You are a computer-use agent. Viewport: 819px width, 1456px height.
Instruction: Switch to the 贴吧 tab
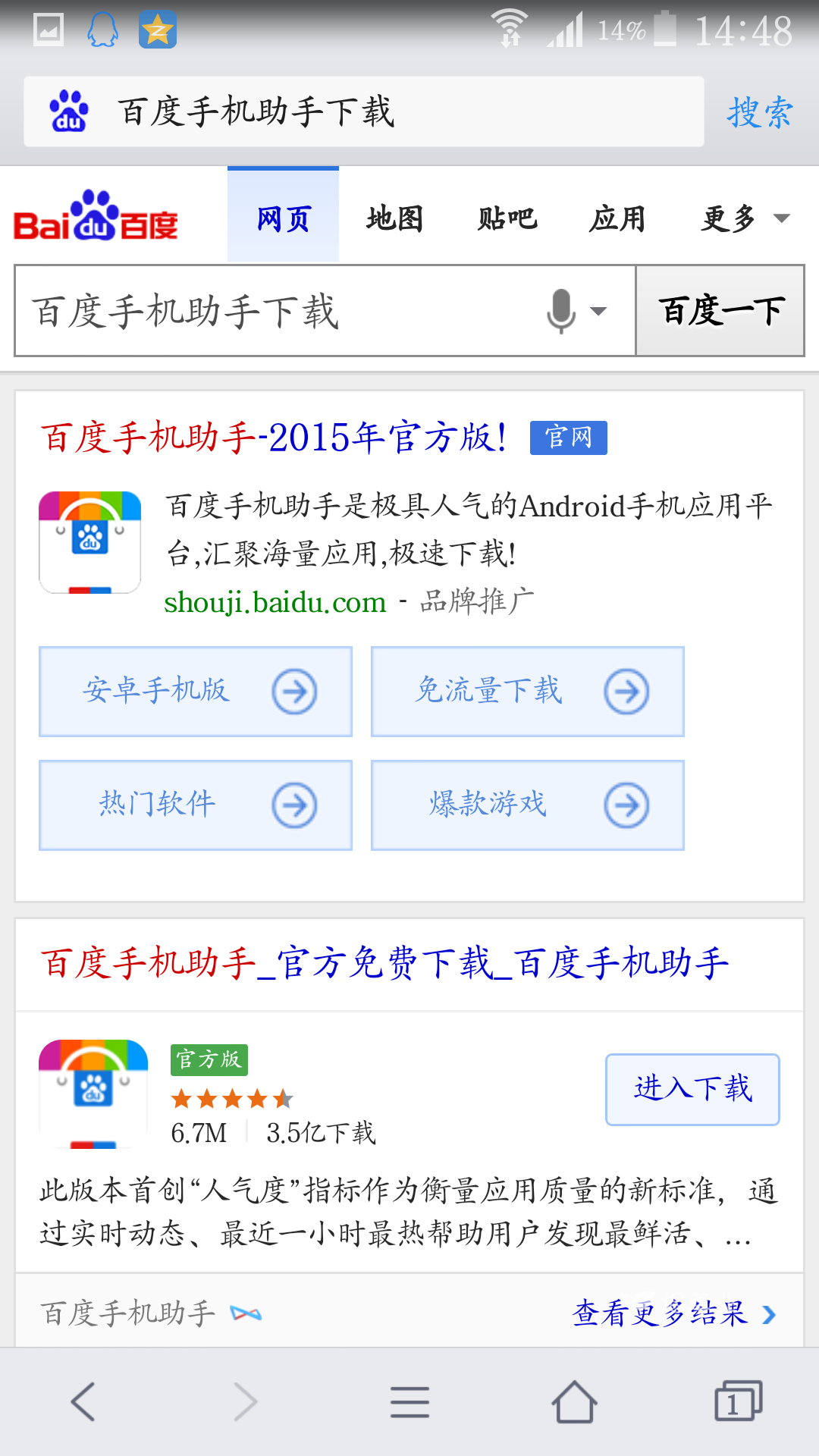(x=507, y=218)
